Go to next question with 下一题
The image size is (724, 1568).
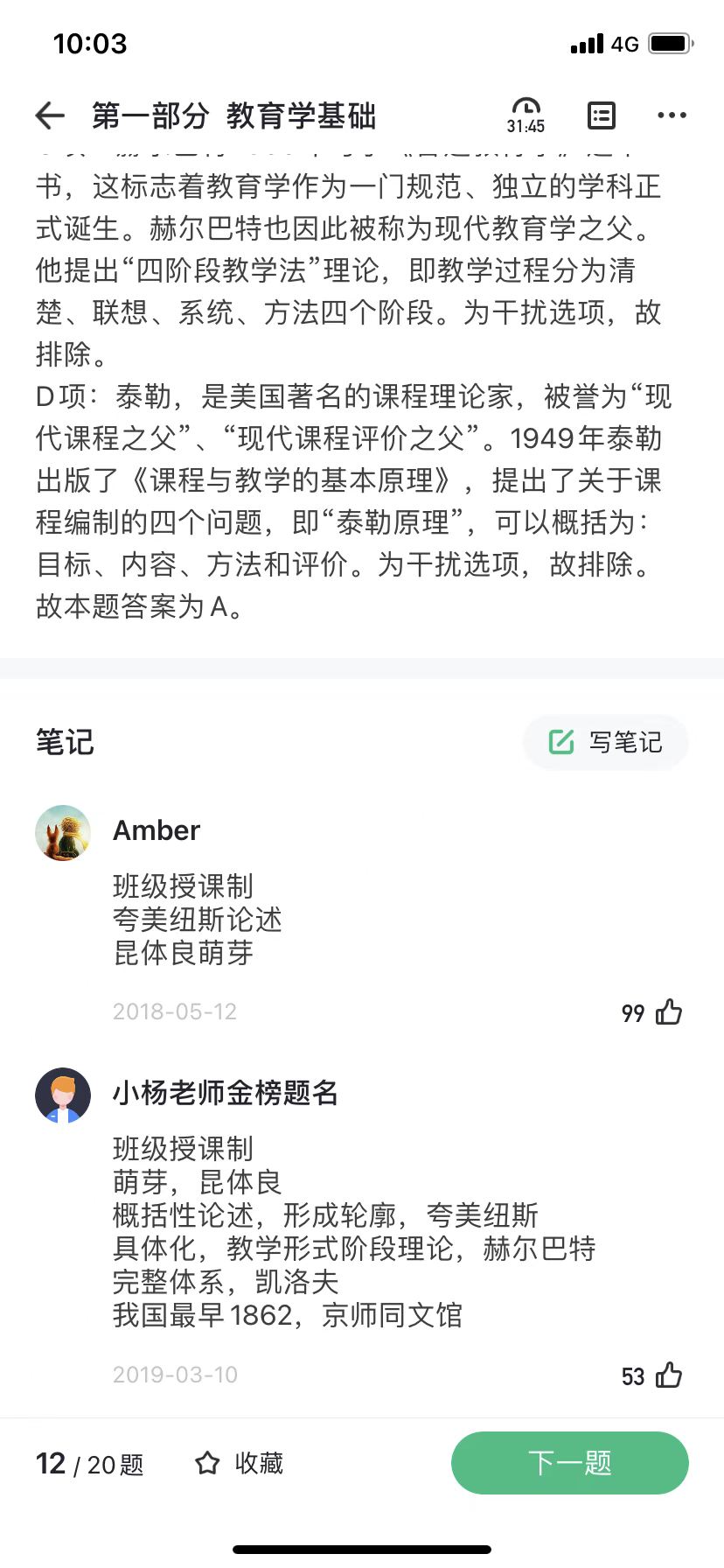[569, 1463]
